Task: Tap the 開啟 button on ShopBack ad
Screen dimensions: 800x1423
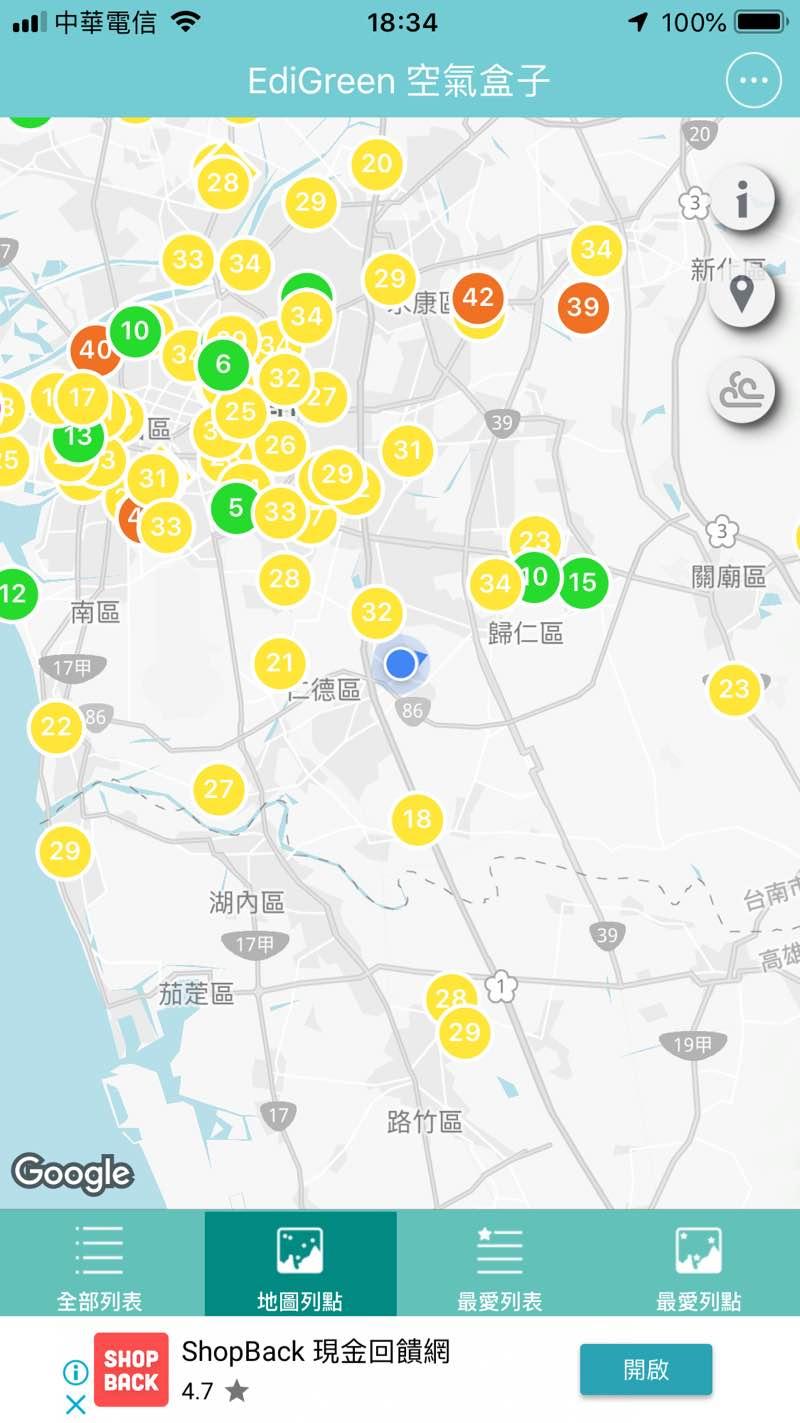Action: [646, 1369]
